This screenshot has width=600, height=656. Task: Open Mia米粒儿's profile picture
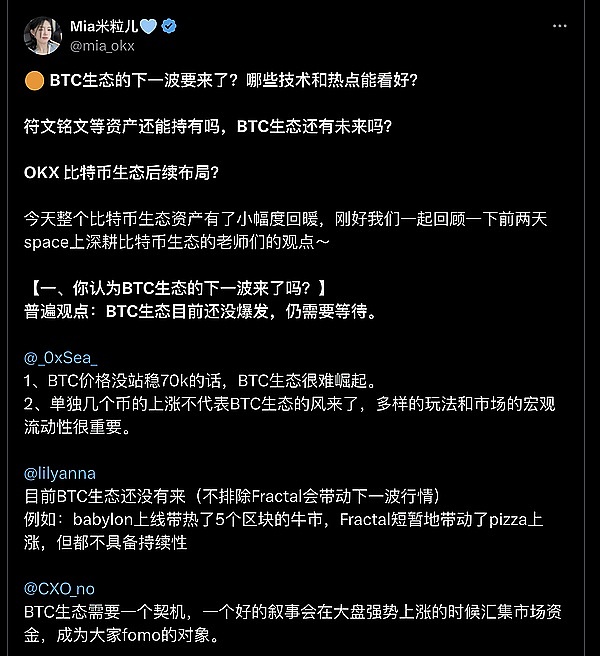coord(43,36)
